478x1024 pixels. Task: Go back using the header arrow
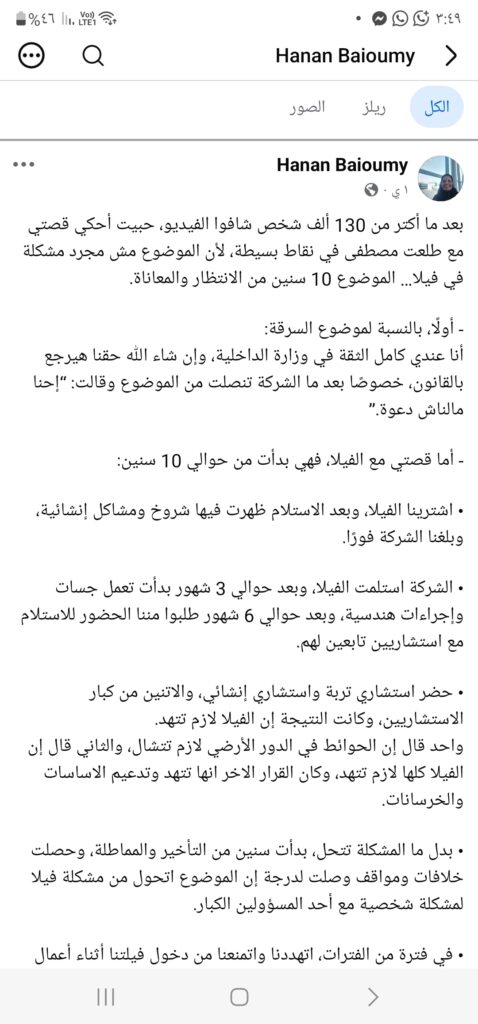click(451, 56)
